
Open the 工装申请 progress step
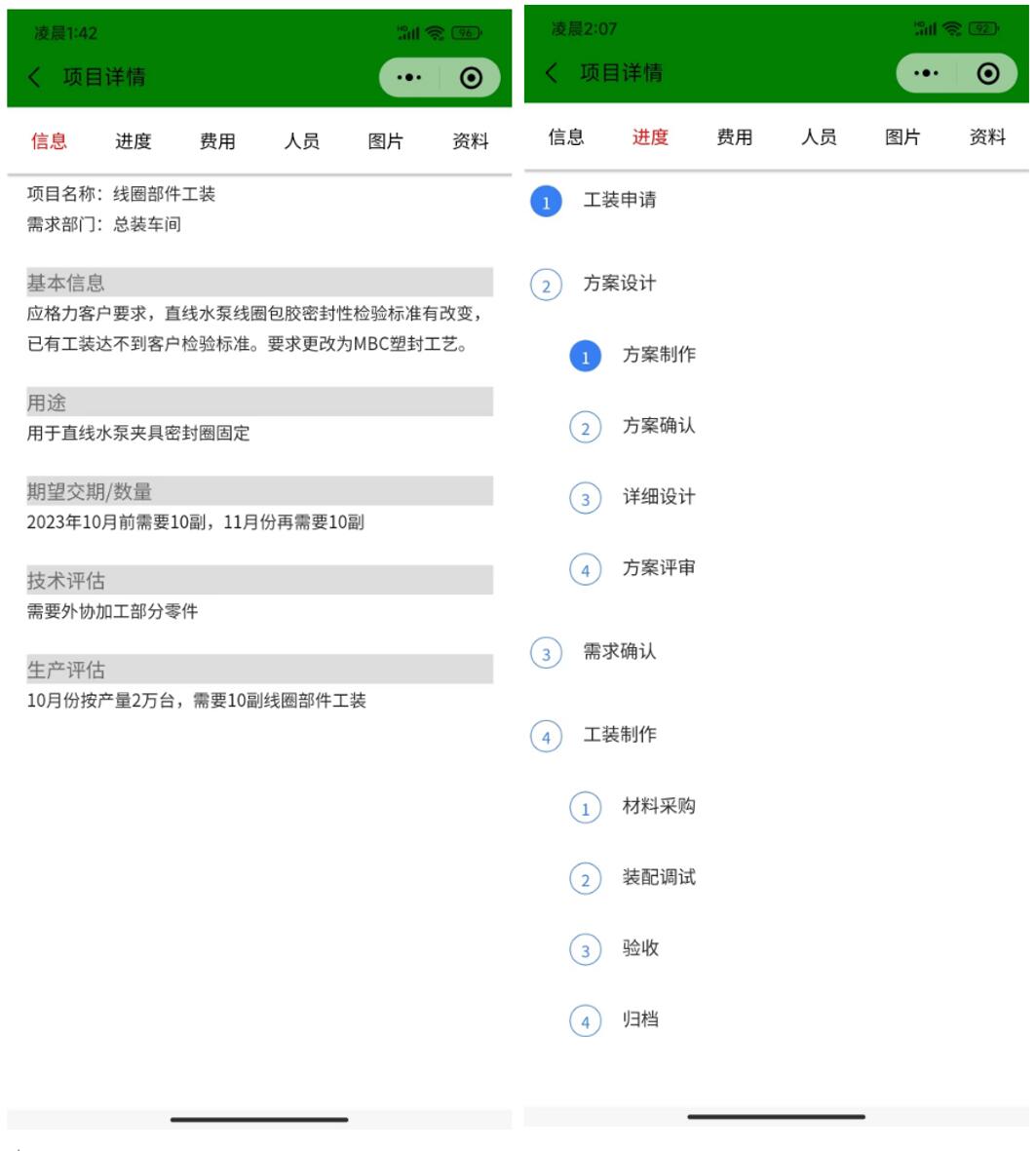[x=619, y=201]
